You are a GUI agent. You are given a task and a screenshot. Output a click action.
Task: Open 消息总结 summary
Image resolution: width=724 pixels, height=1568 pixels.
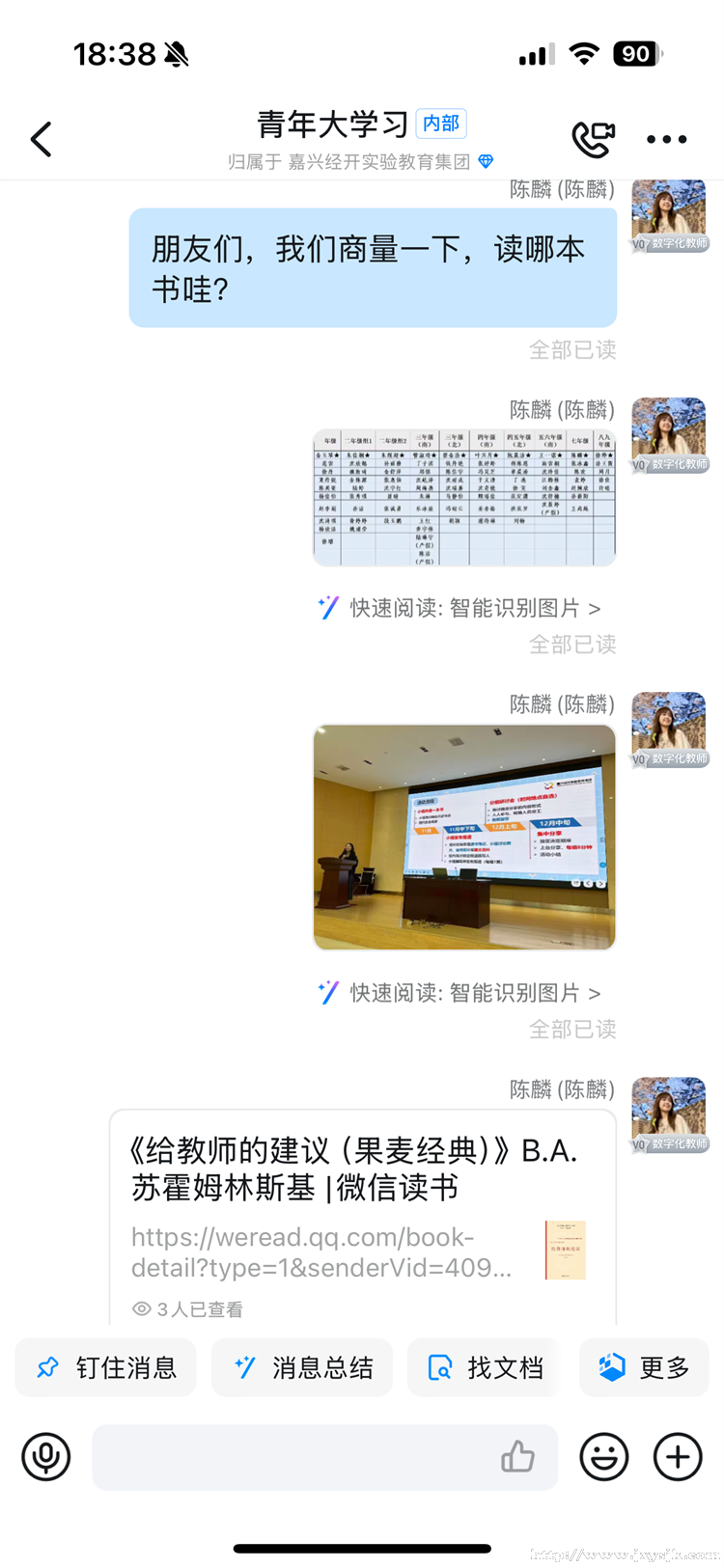tap(302, 1367)
